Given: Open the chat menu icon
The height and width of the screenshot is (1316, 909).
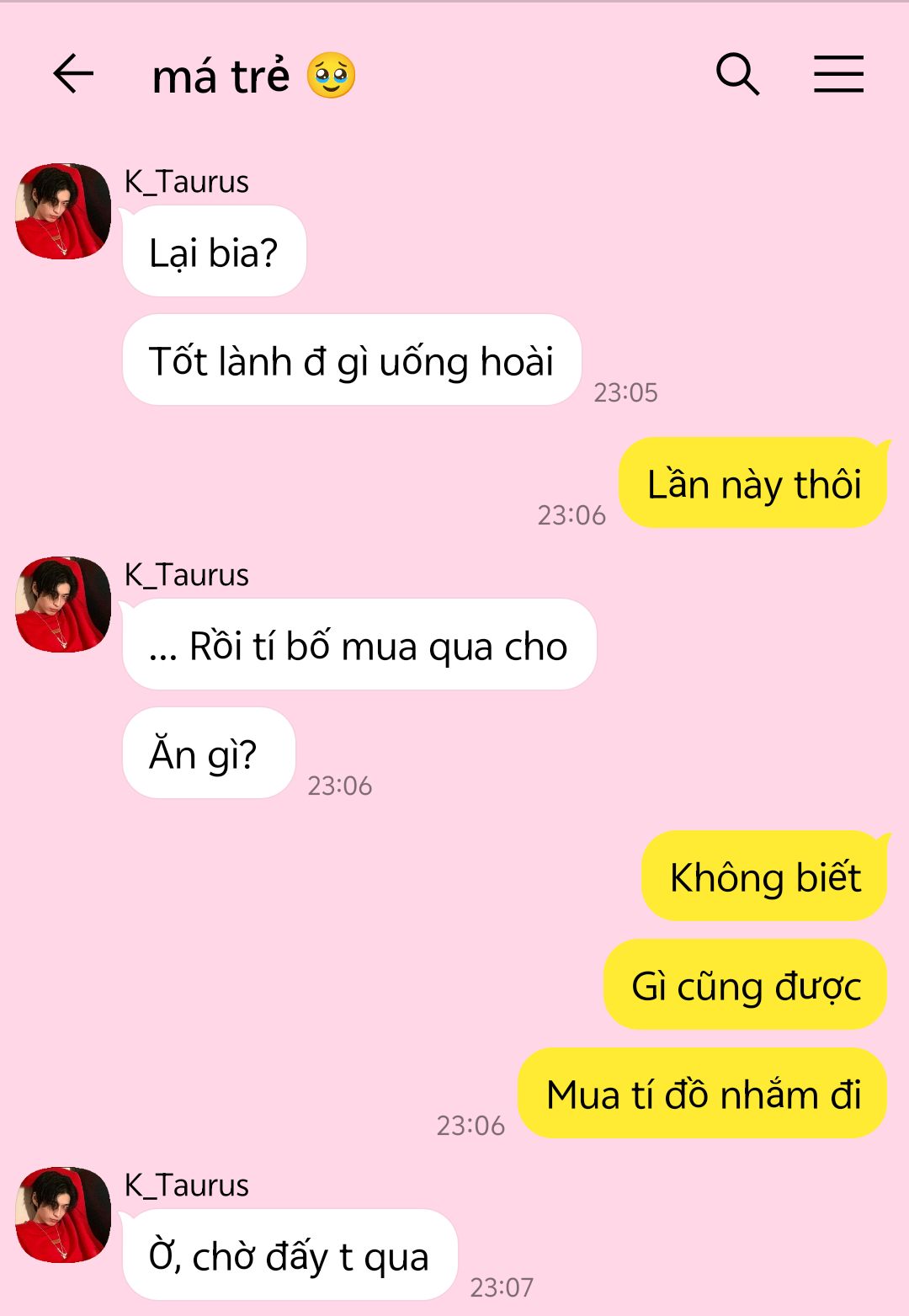Looking at the screenshot, I should 838,74.
